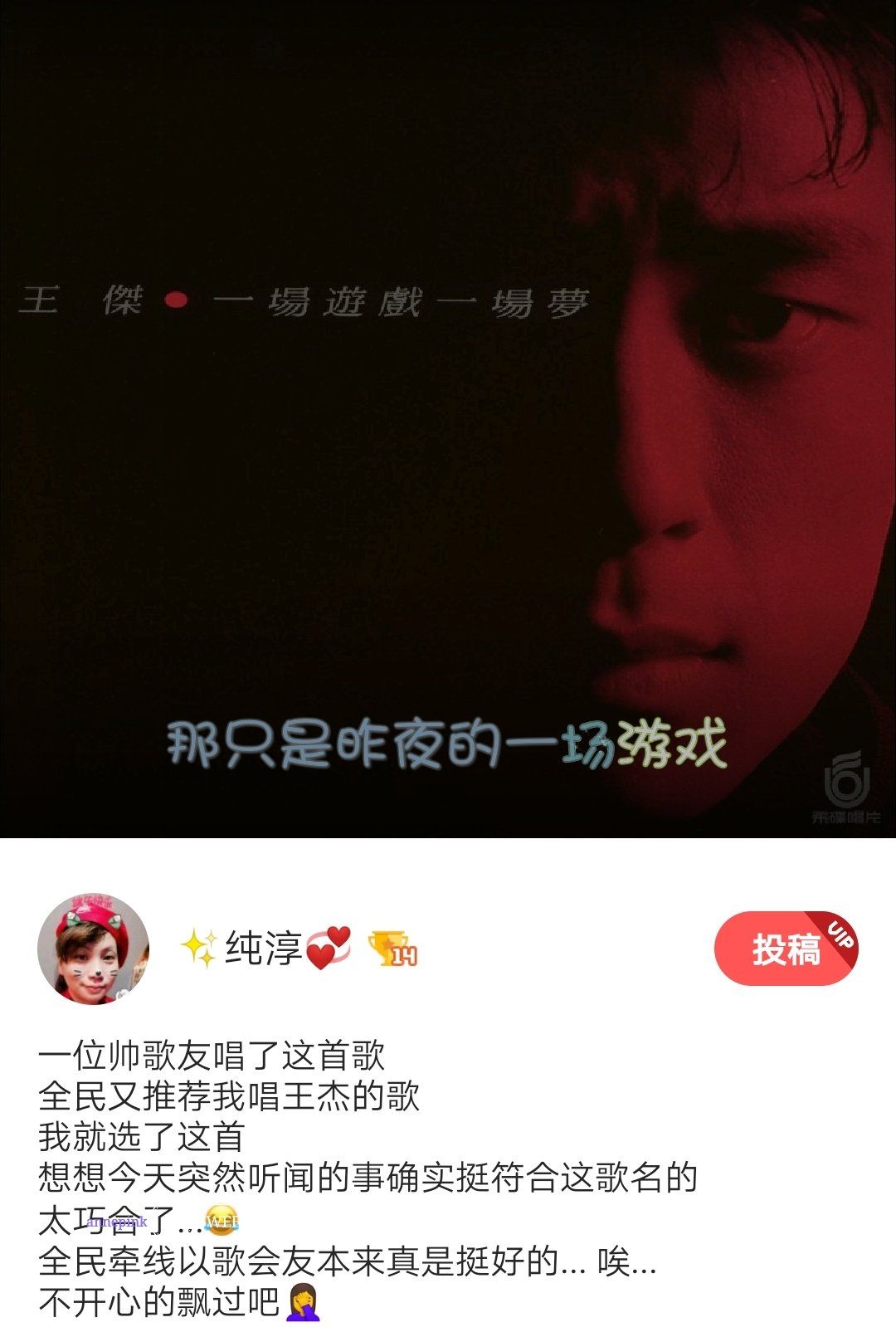Open 纯淳's profile avatar
Image resolution: width=896 pixels, height=1327 pixels.
[x=94, y=949]
